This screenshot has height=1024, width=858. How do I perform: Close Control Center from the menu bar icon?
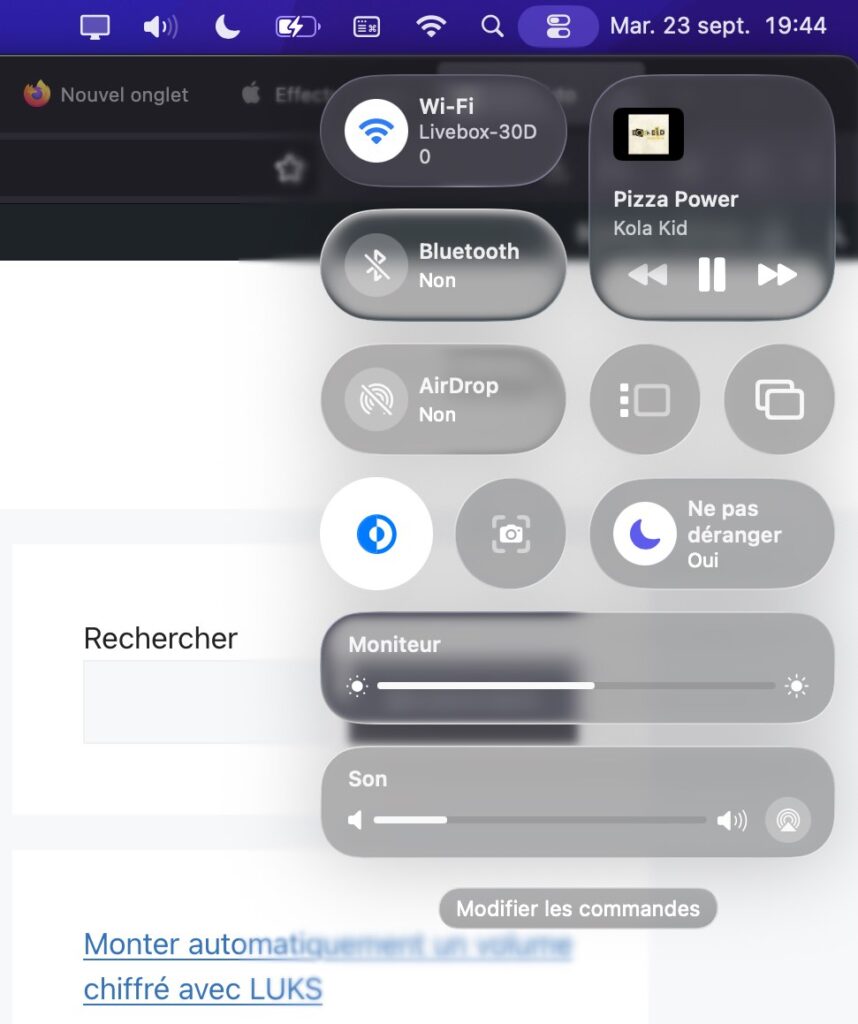tap(558, 27)
